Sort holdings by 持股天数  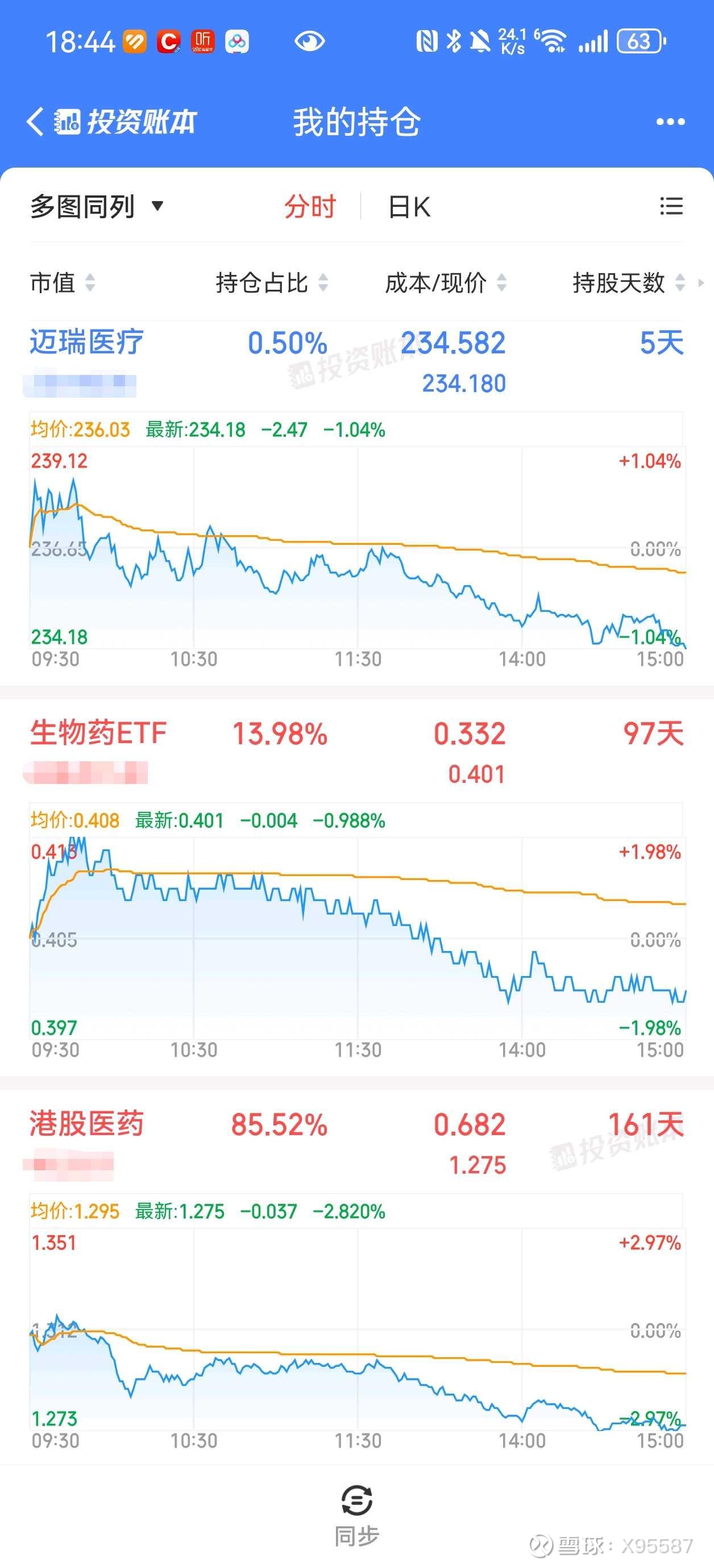coord(629,282)
